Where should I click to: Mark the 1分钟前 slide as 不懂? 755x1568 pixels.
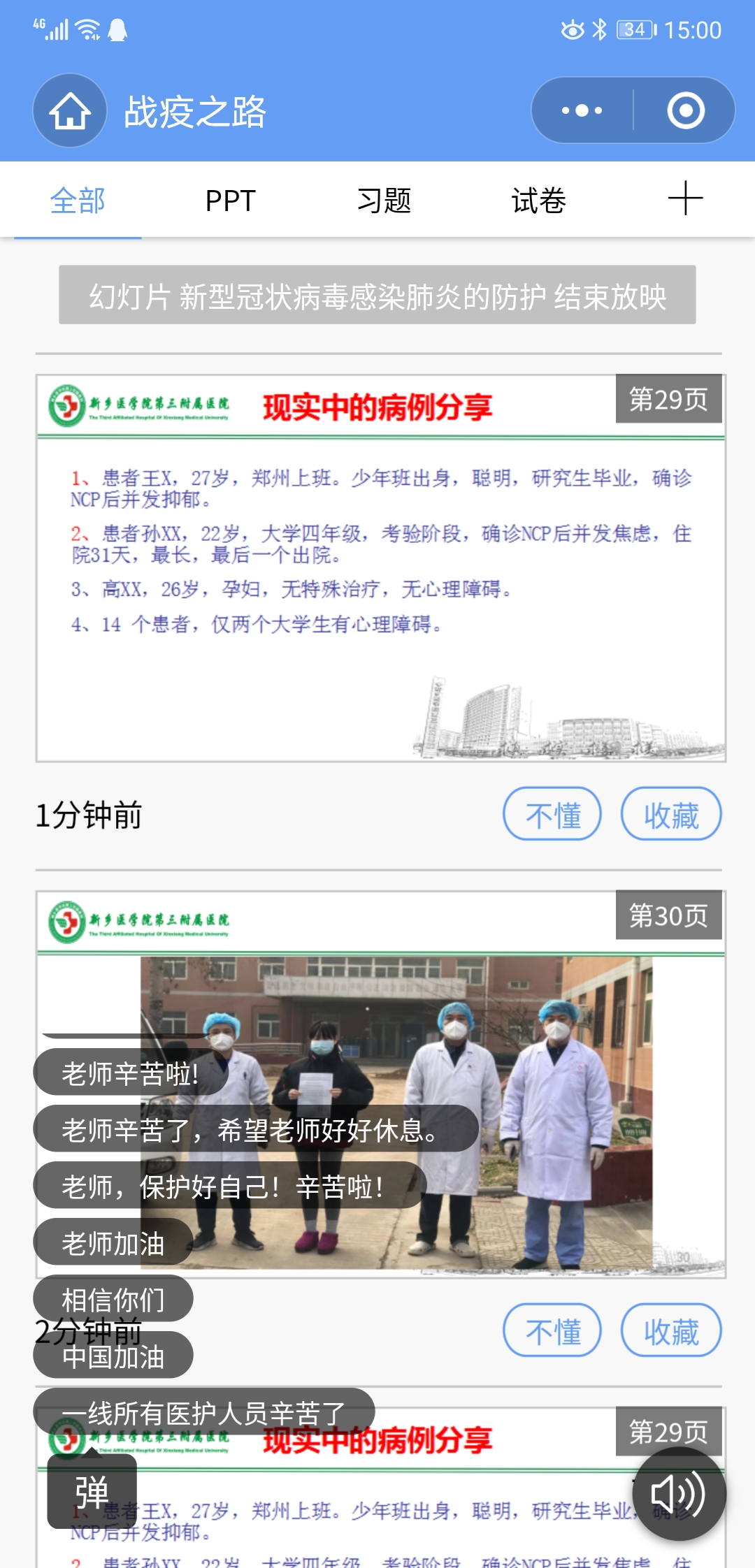(x=552, y=815)
